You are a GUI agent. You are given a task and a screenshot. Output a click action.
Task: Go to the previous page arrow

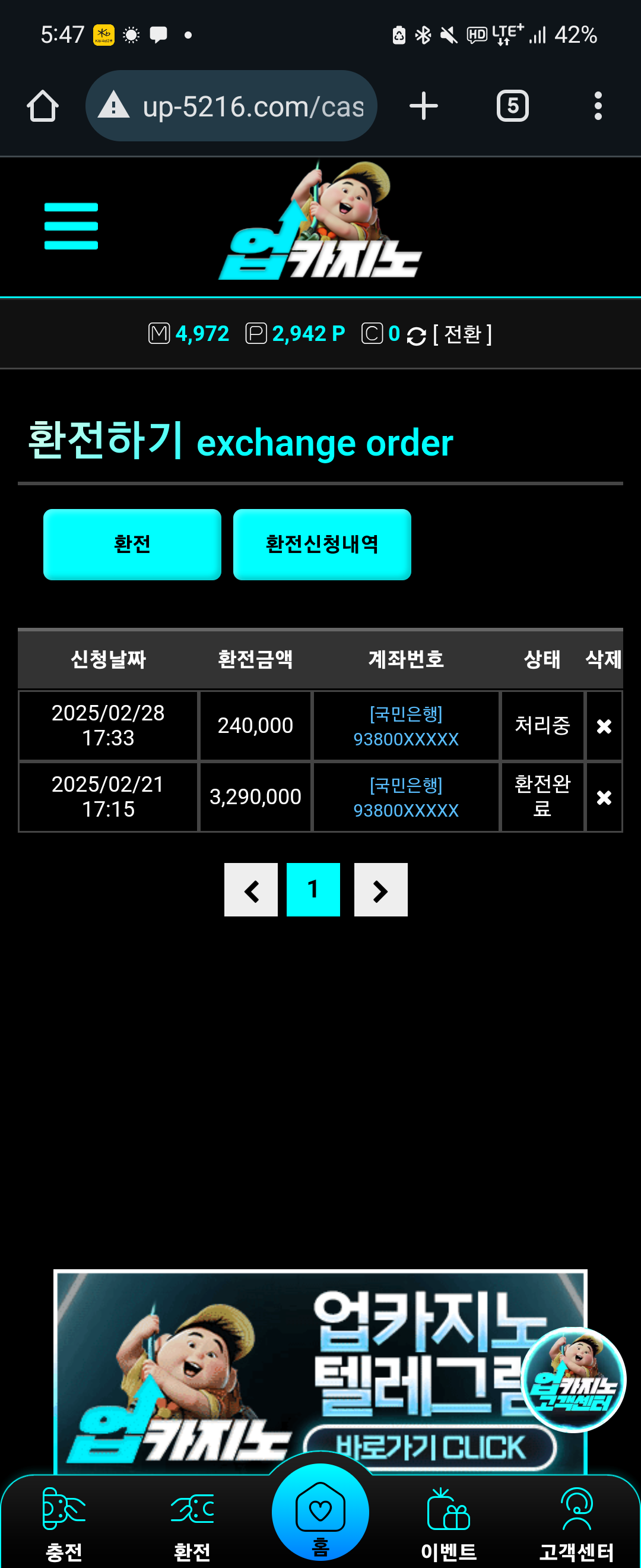click(x=251, y=890)
